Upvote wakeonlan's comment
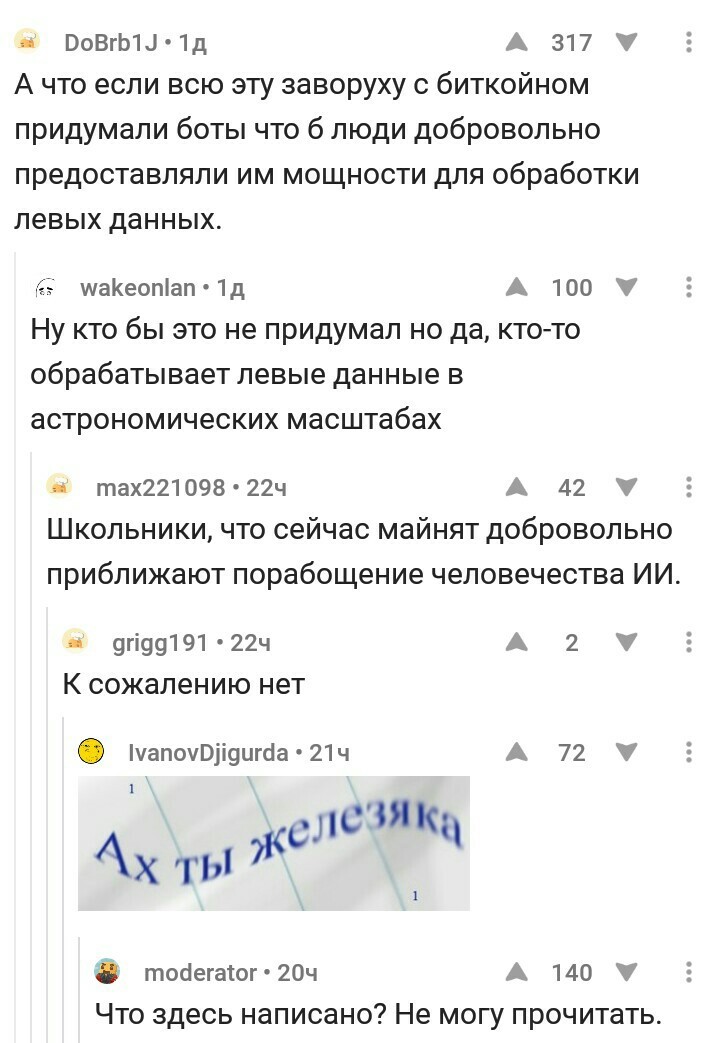The width and height of the screenshot is (720, 1043). (517, 288)
